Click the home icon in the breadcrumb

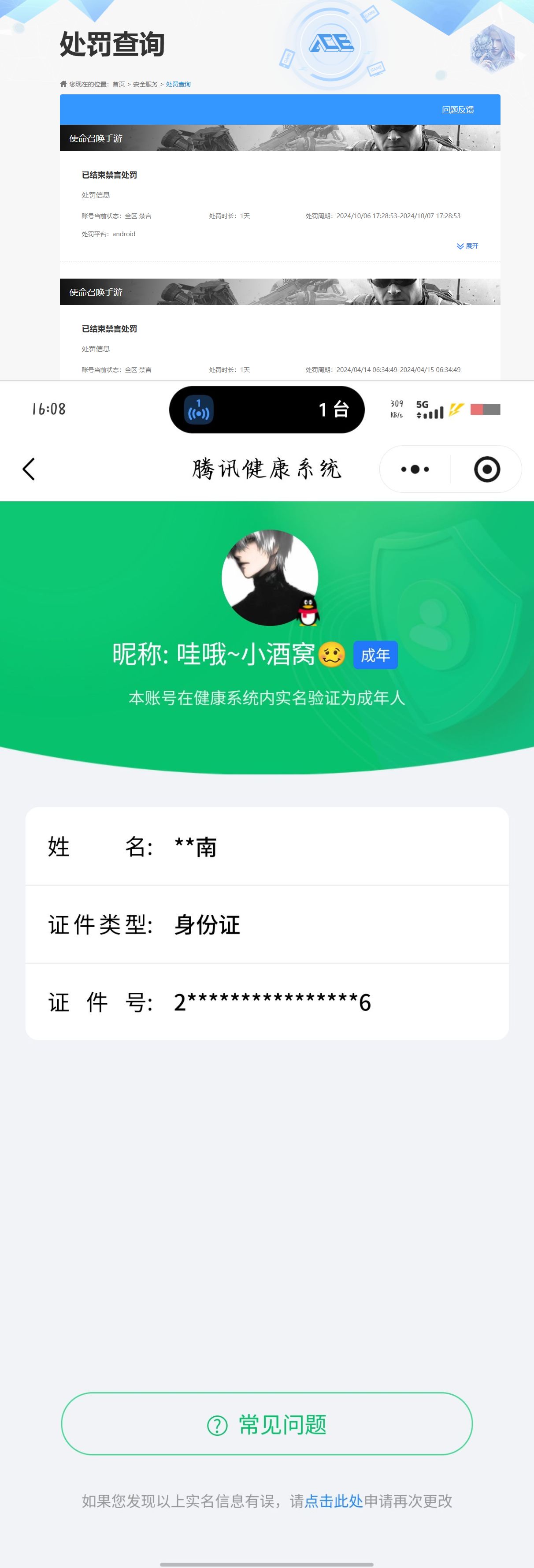[x=64, y=84]
